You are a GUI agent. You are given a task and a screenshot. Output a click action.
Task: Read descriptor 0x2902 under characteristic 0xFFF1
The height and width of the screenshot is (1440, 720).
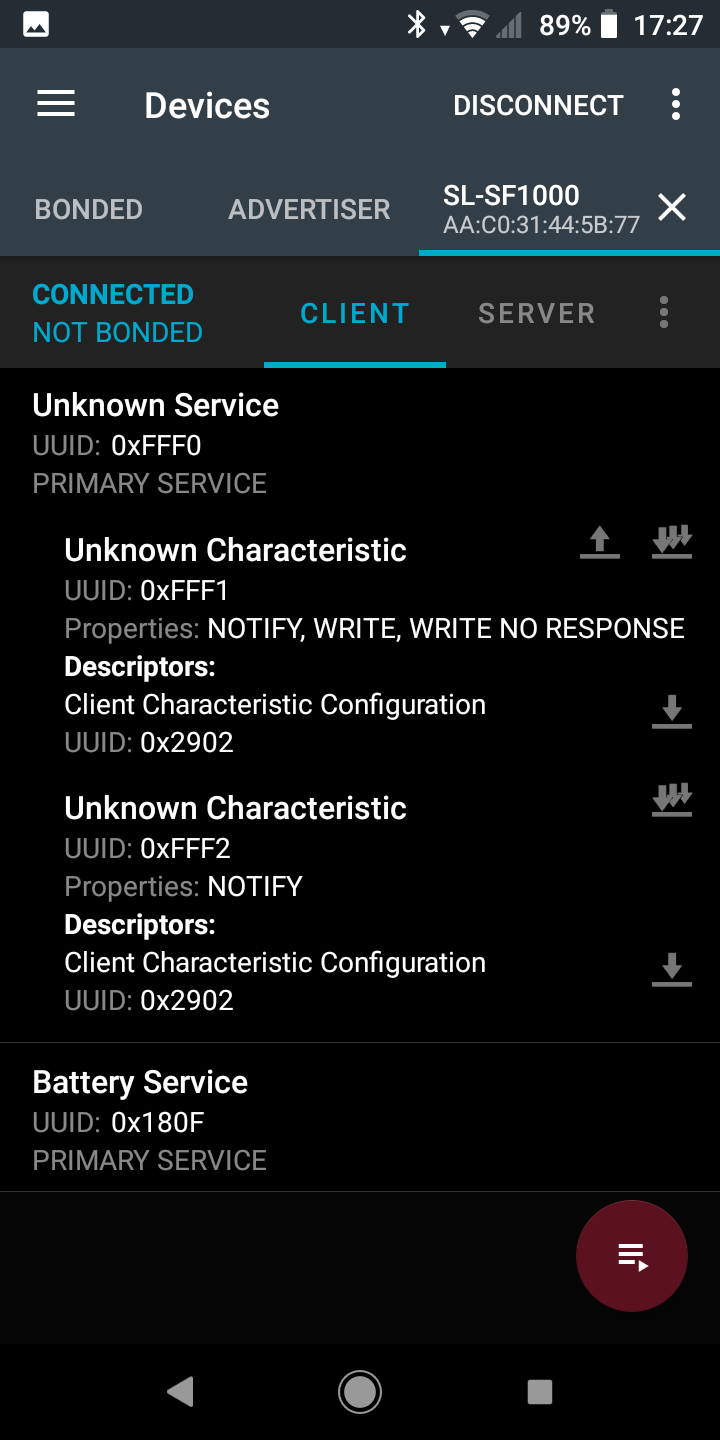(672, 711)
